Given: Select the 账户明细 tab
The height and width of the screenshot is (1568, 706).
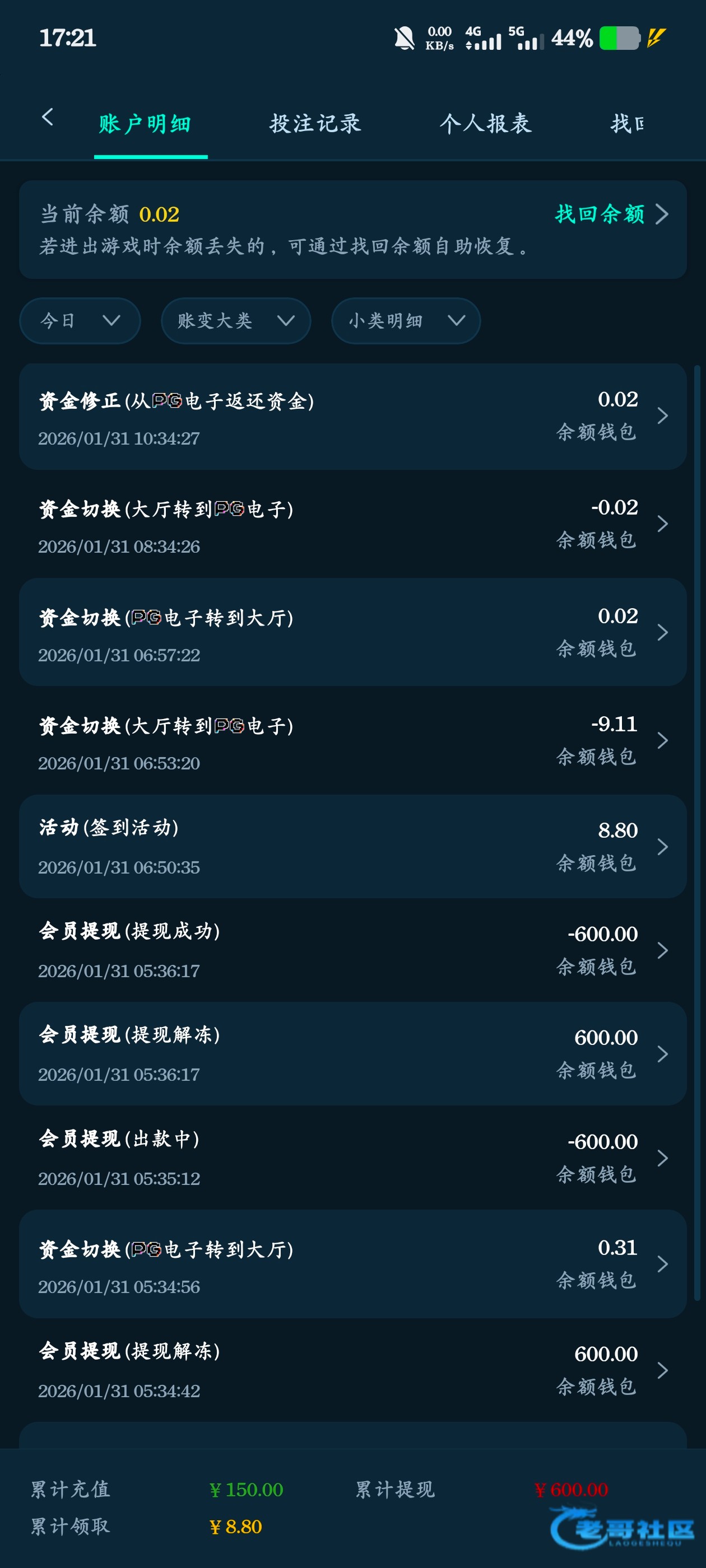Looking at the screenshot, I should pyautogui.click(x=145, y=124).
